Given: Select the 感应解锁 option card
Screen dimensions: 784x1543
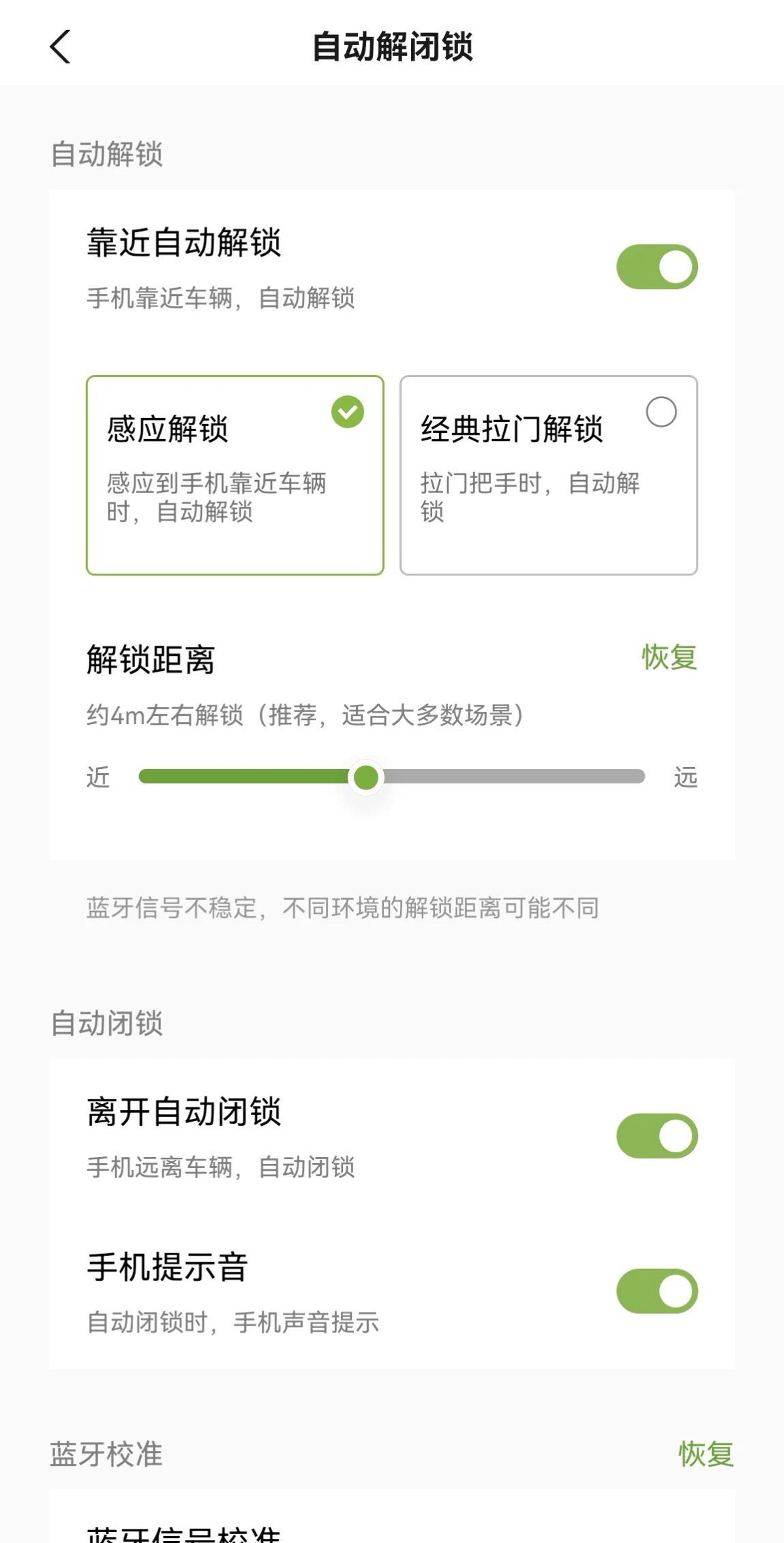Looking at the screenshot, I should click(x=235, y=475).
